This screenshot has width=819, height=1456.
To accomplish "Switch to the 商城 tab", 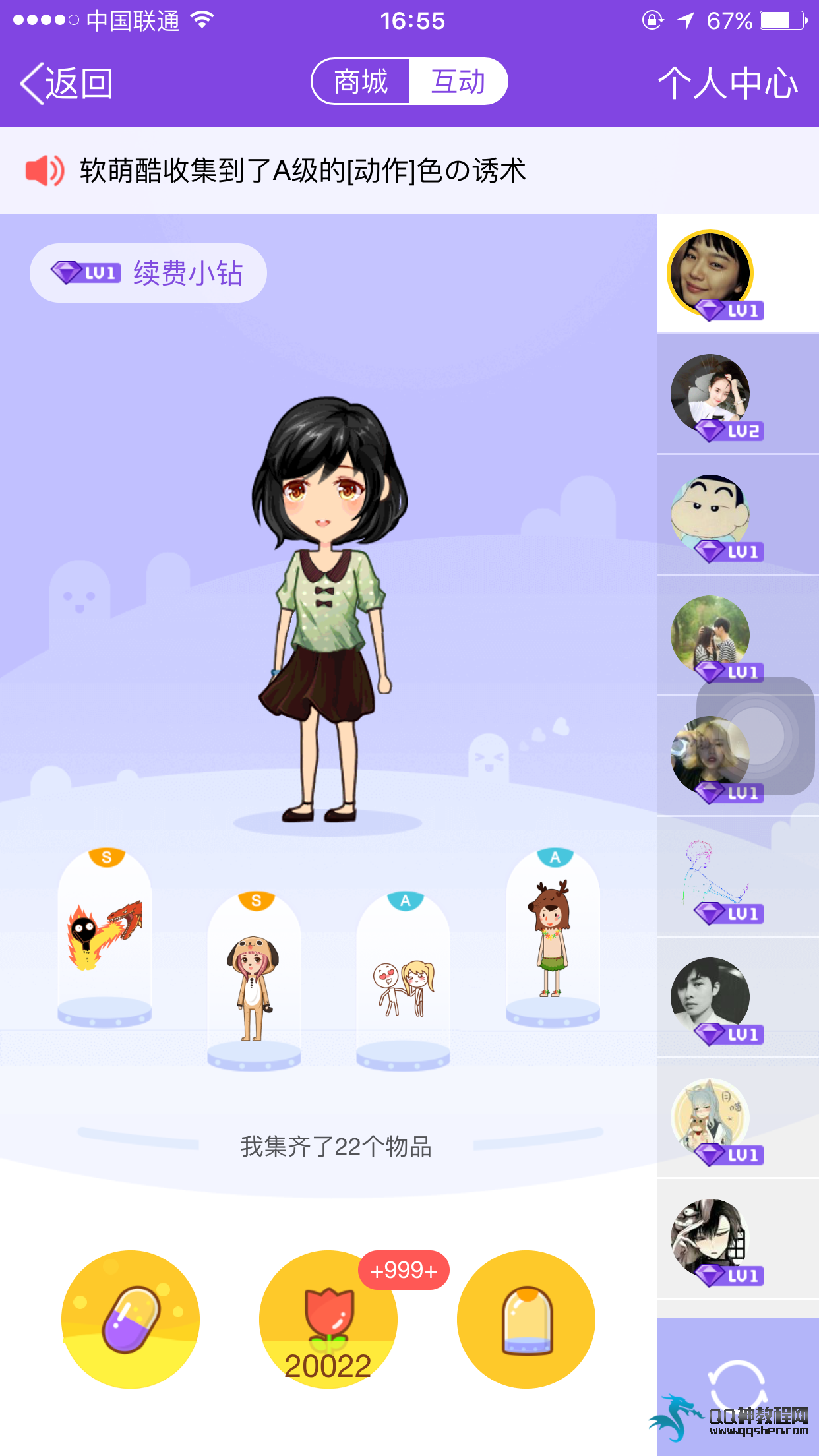I will tap(361, 82).
